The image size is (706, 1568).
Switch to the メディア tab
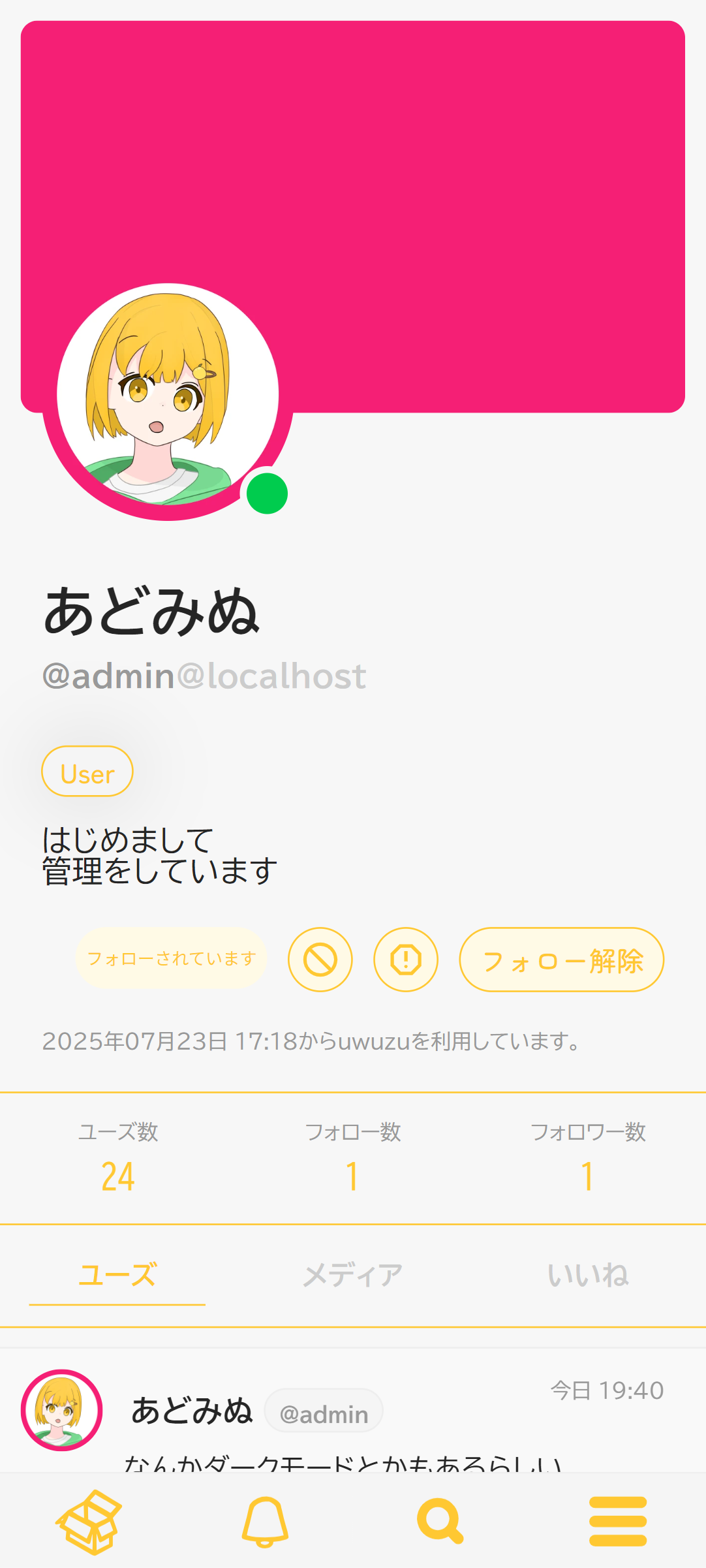pos(353,1274)
